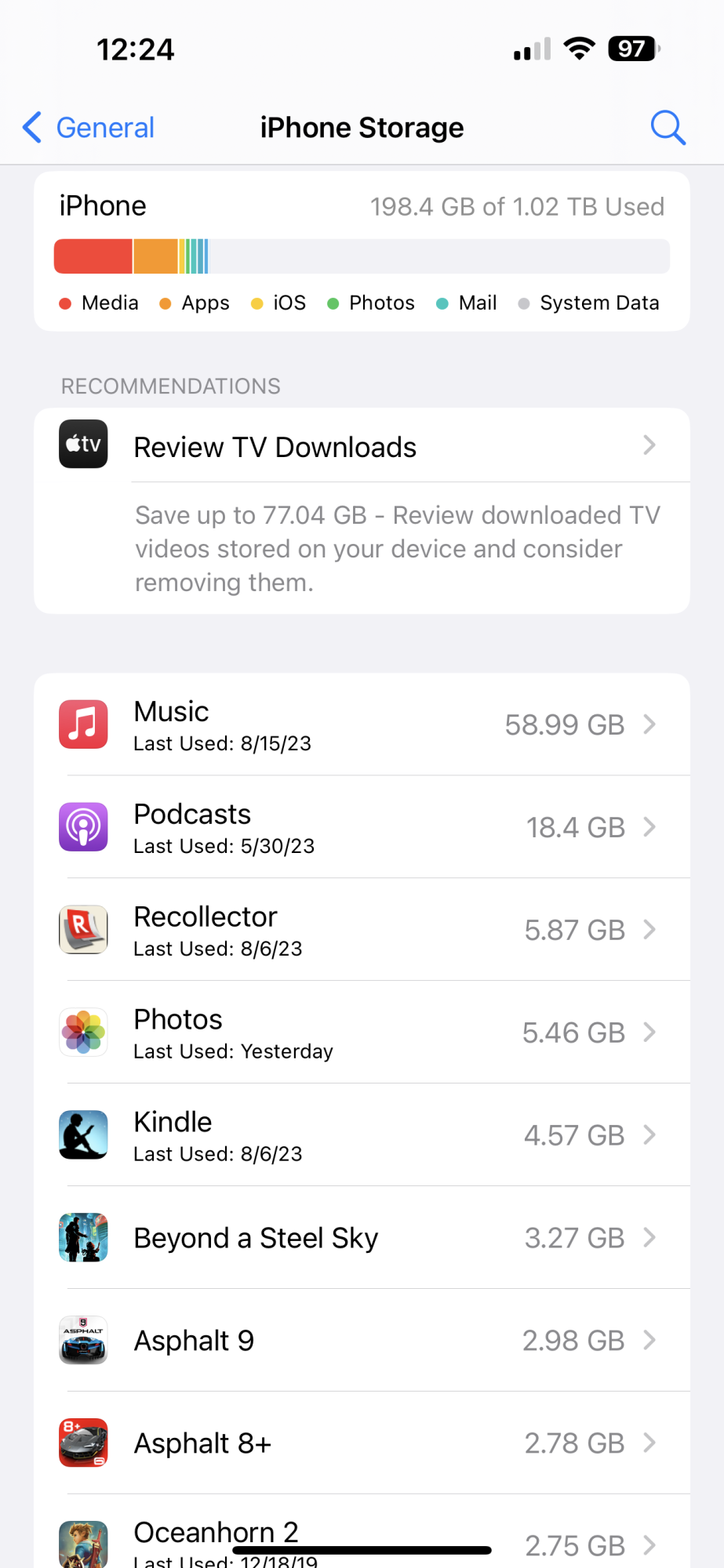The image size is (724, 1568).
Task: Go back to General settings
Action: [x=89, y=128]
